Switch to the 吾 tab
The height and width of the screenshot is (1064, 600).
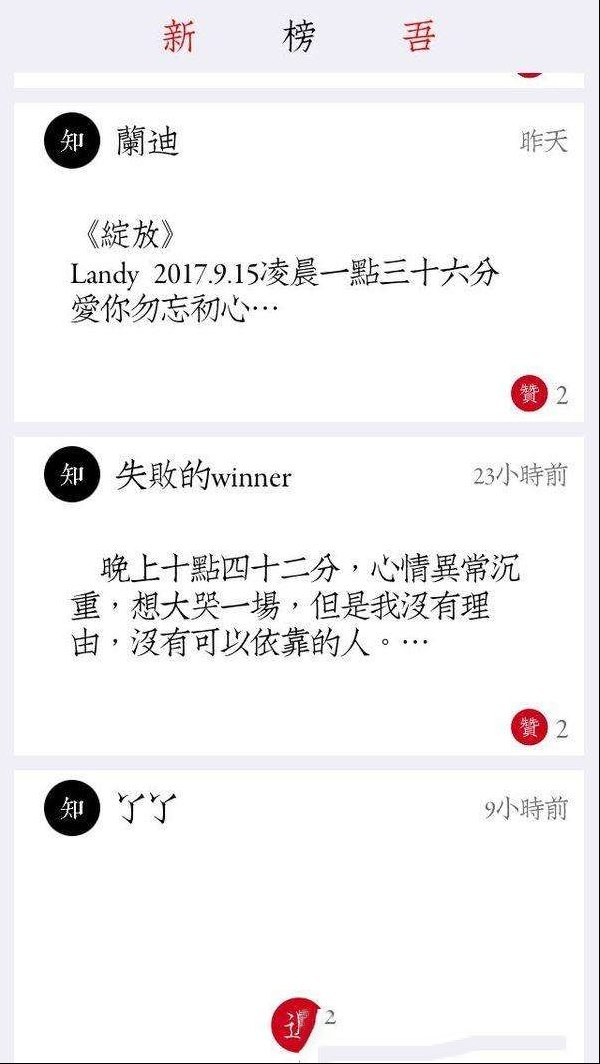(x=419, y=37)
